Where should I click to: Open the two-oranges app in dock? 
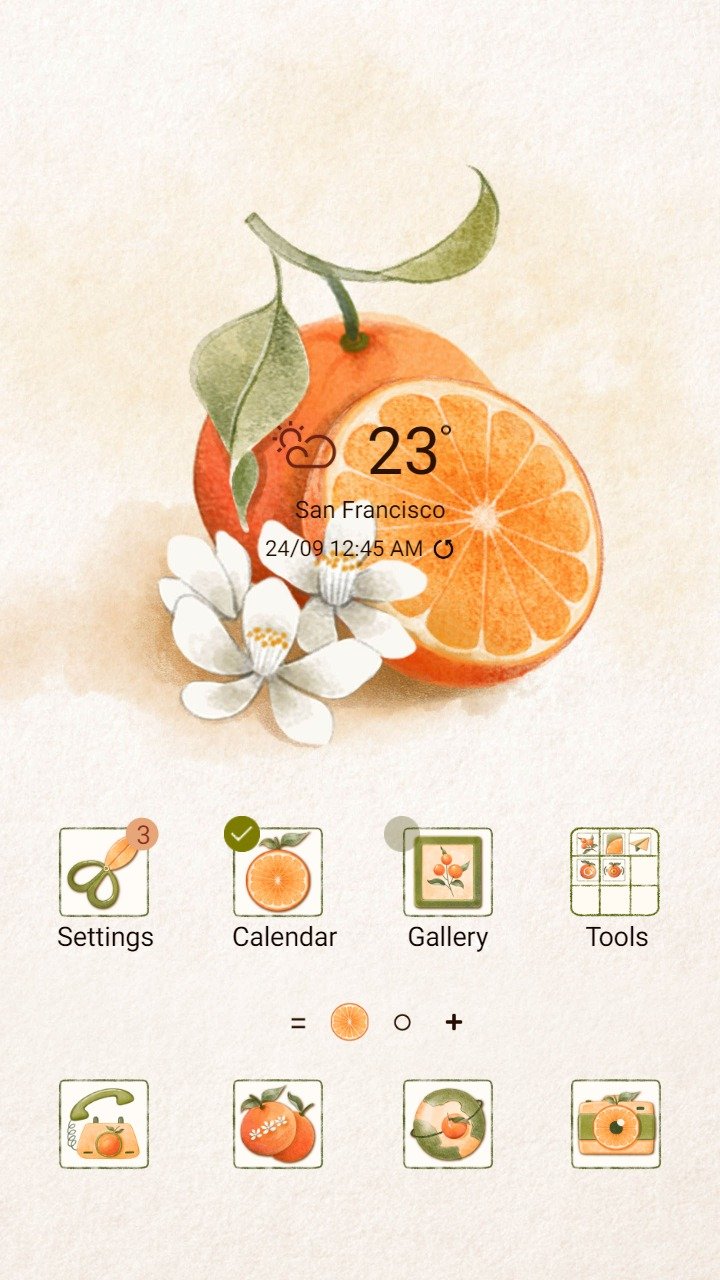click(278, 1124)
